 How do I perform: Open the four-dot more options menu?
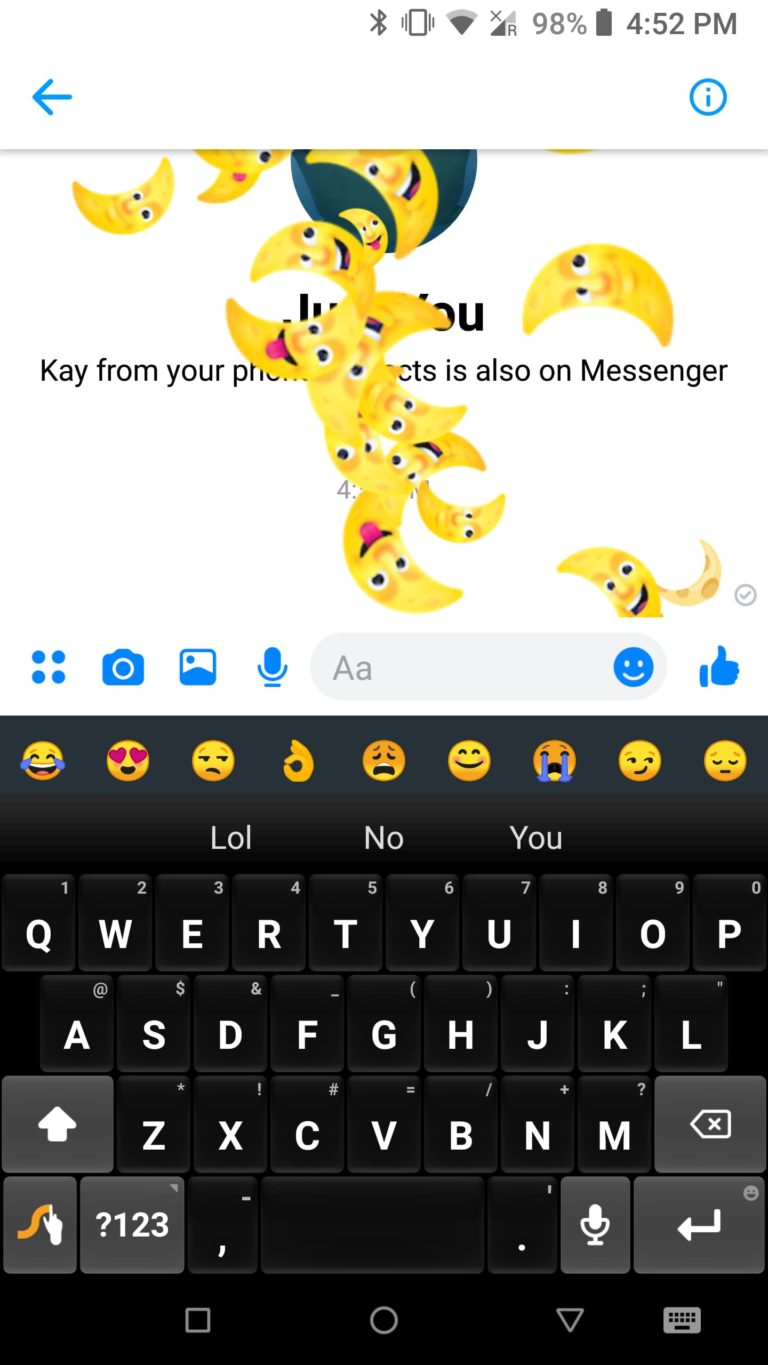pos(48,667)
